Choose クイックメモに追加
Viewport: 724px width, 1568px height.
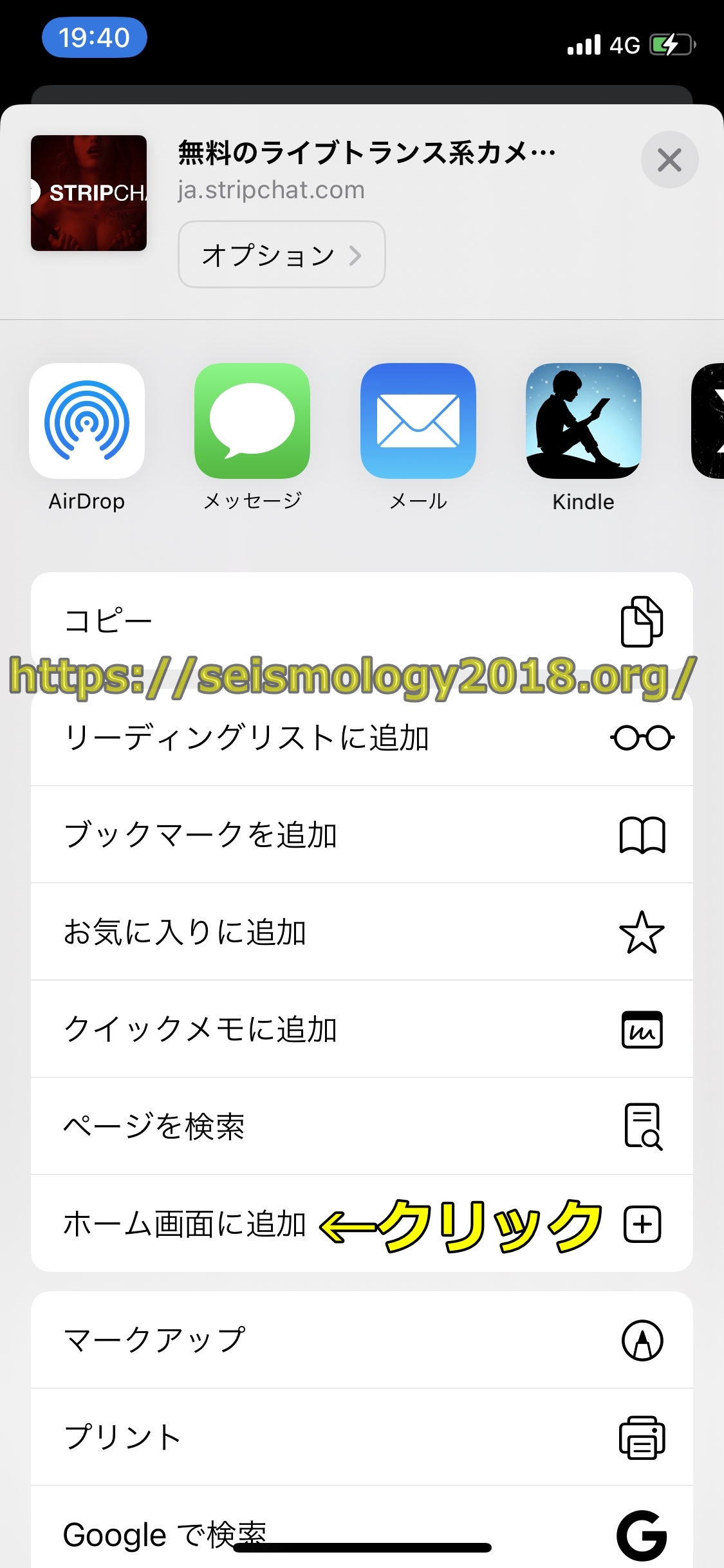pyautogui.click(x=362, y=1029)
